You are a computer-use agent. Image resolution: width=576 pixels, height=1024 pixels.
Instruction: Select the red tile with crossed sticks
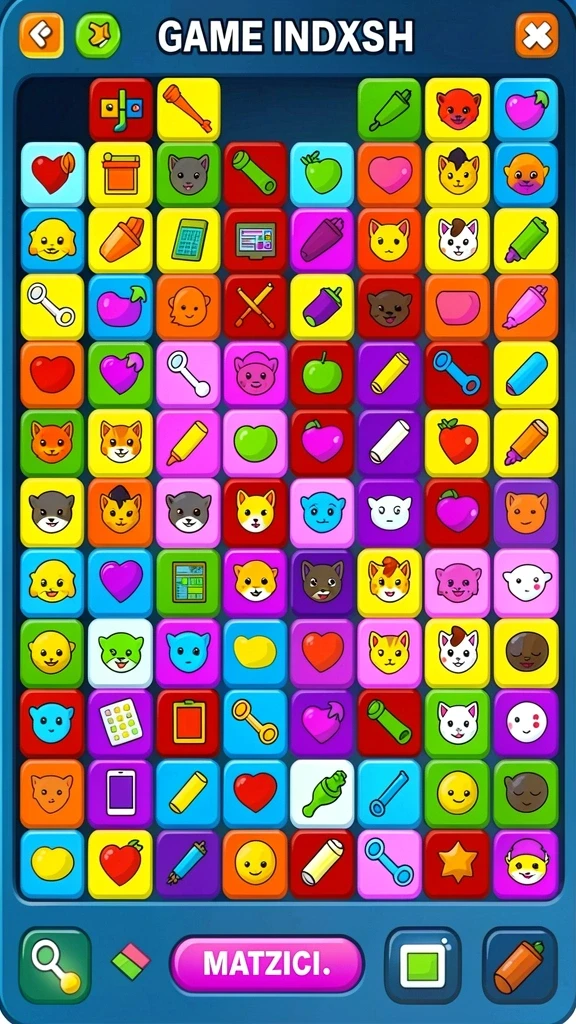[x=255, y=306]
